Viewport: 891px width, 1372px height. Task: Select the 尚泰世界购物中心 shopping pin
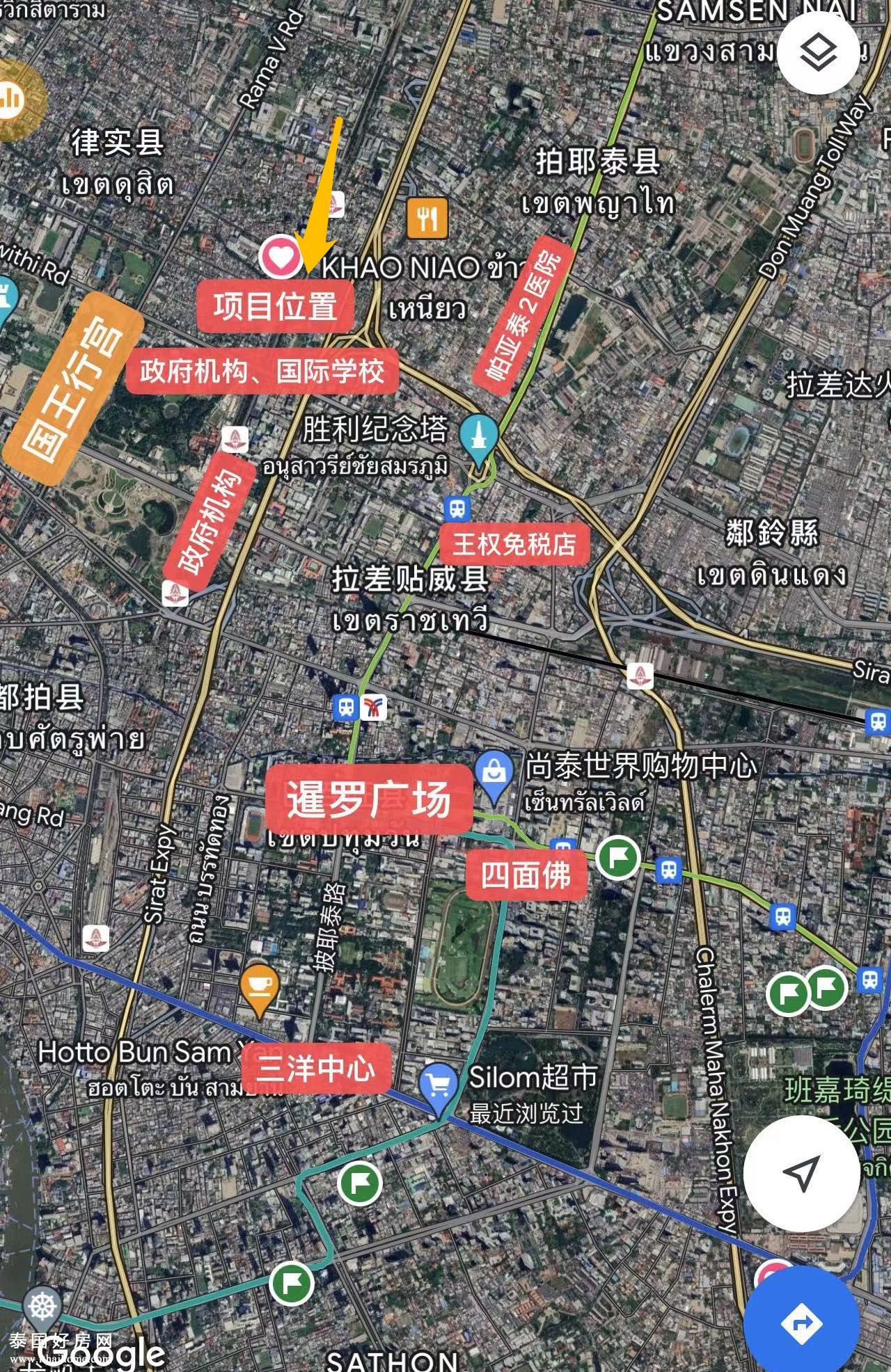point(494,774)
